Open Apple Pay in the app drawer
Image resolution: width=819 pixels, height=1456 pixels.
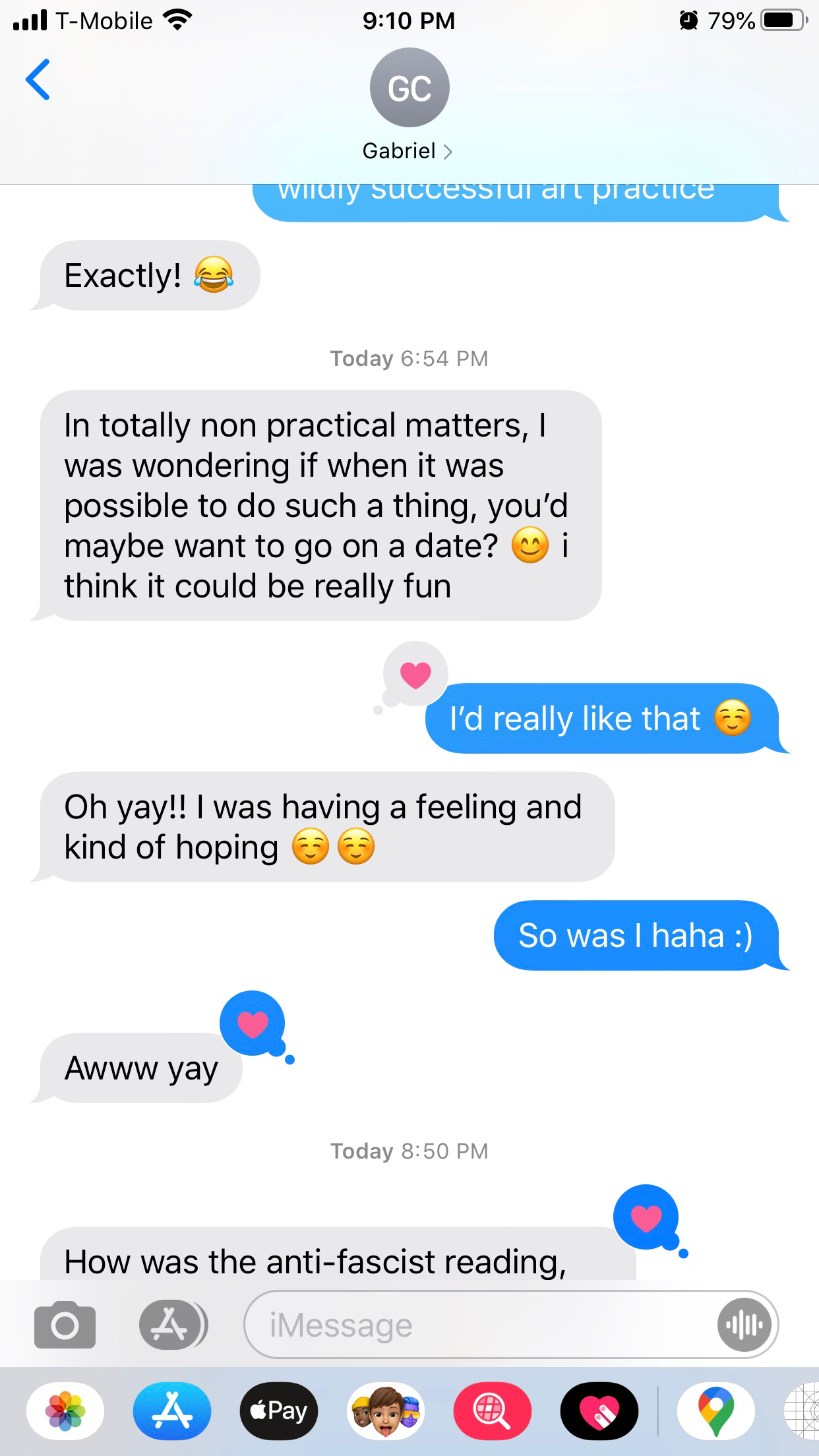[279, 1411]
